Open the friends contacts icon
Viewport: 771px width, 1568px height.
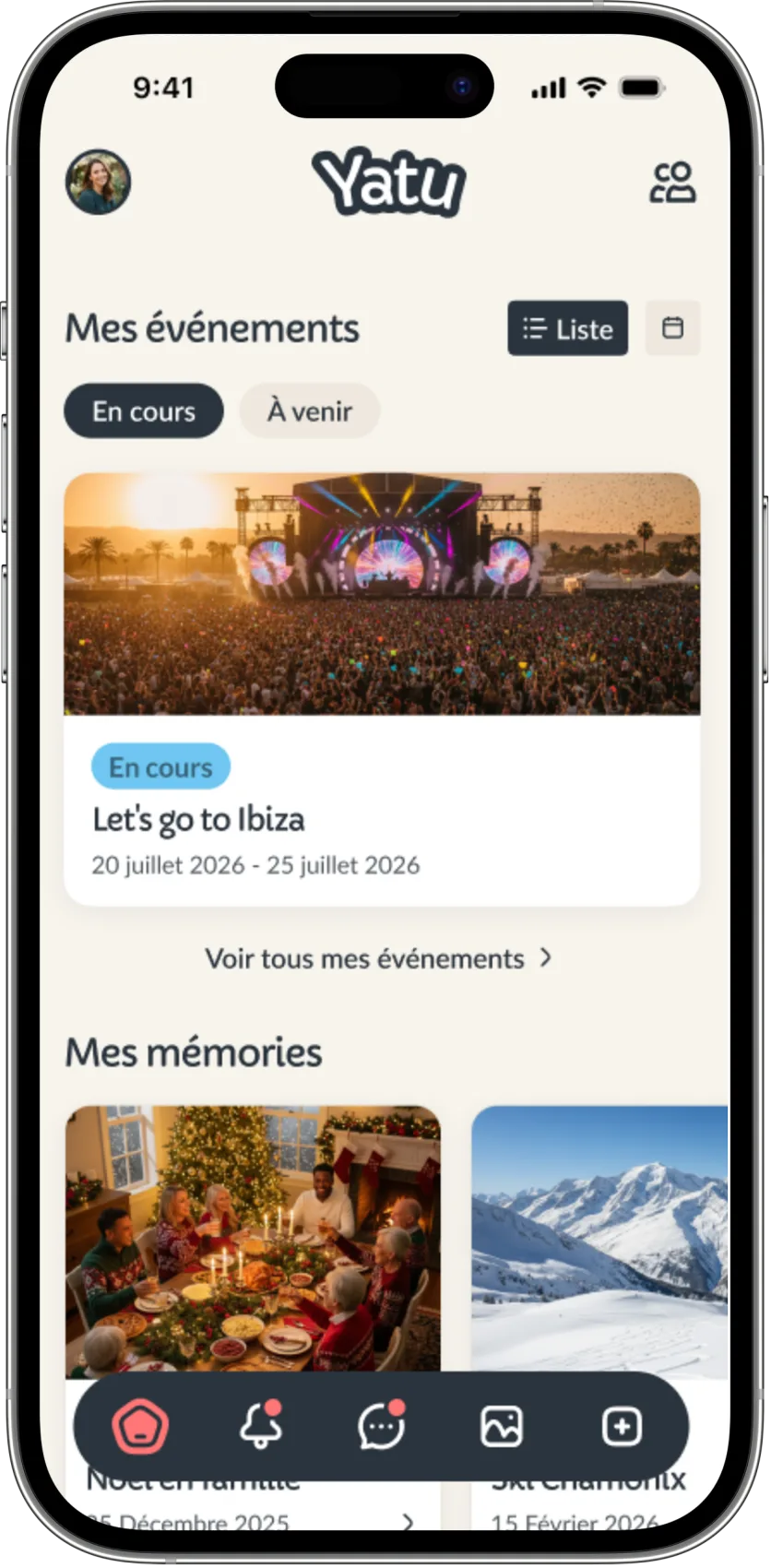pos(673,182)
